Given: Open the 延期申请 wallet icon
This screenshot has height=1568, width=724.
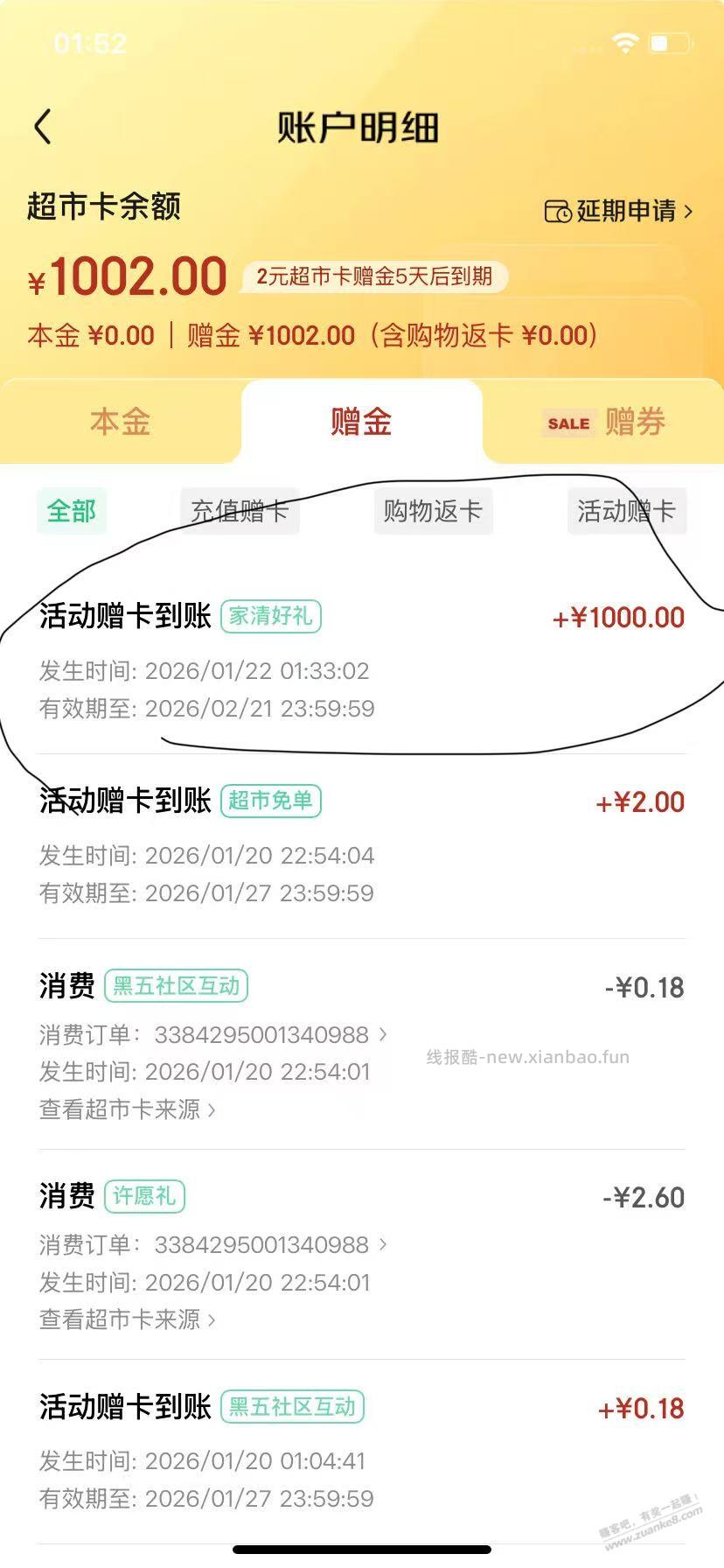Looking at the screenshot, I should tap(557, 210).
